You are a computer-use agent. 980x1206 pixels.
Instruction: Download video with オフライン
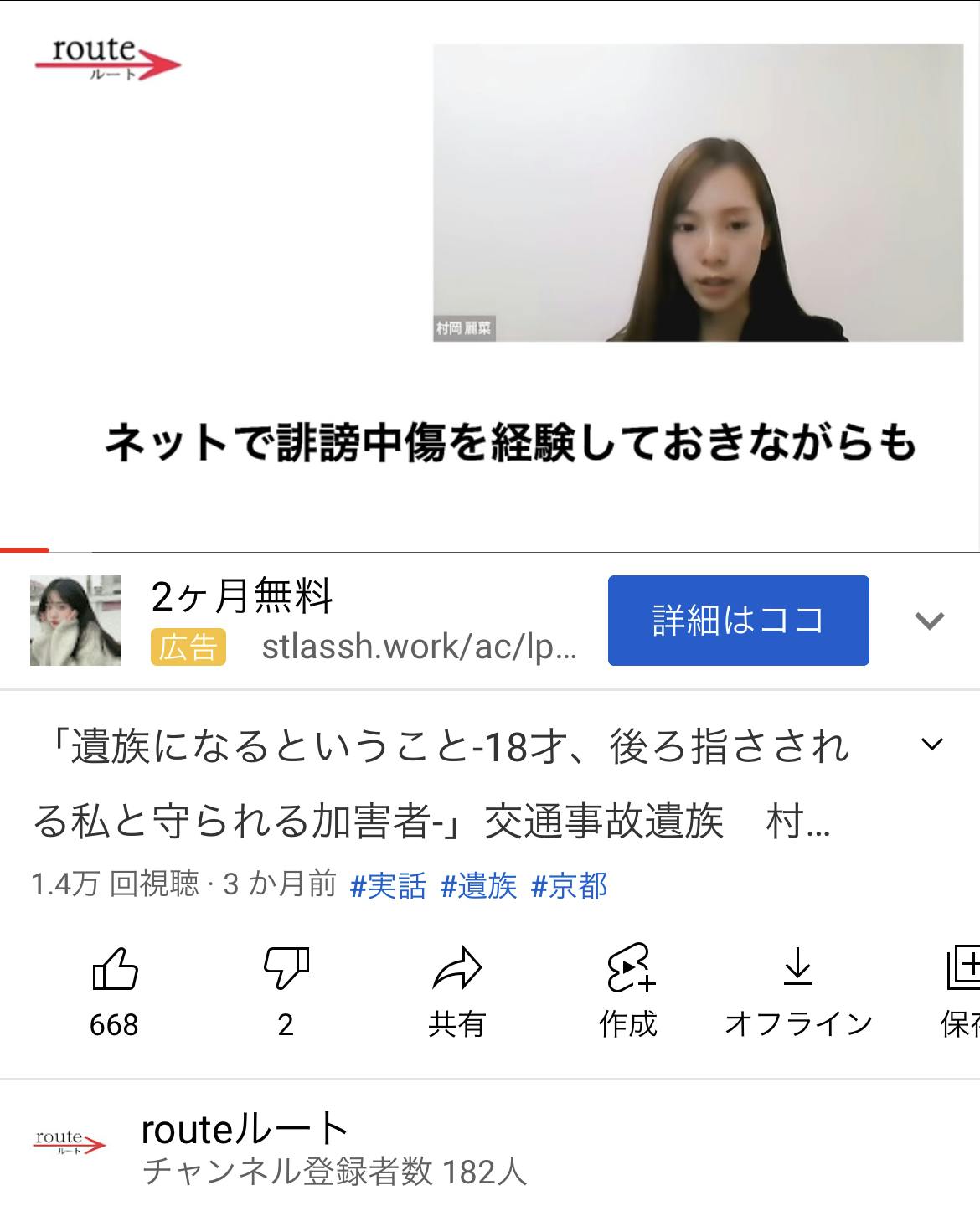tap(798, 992)
